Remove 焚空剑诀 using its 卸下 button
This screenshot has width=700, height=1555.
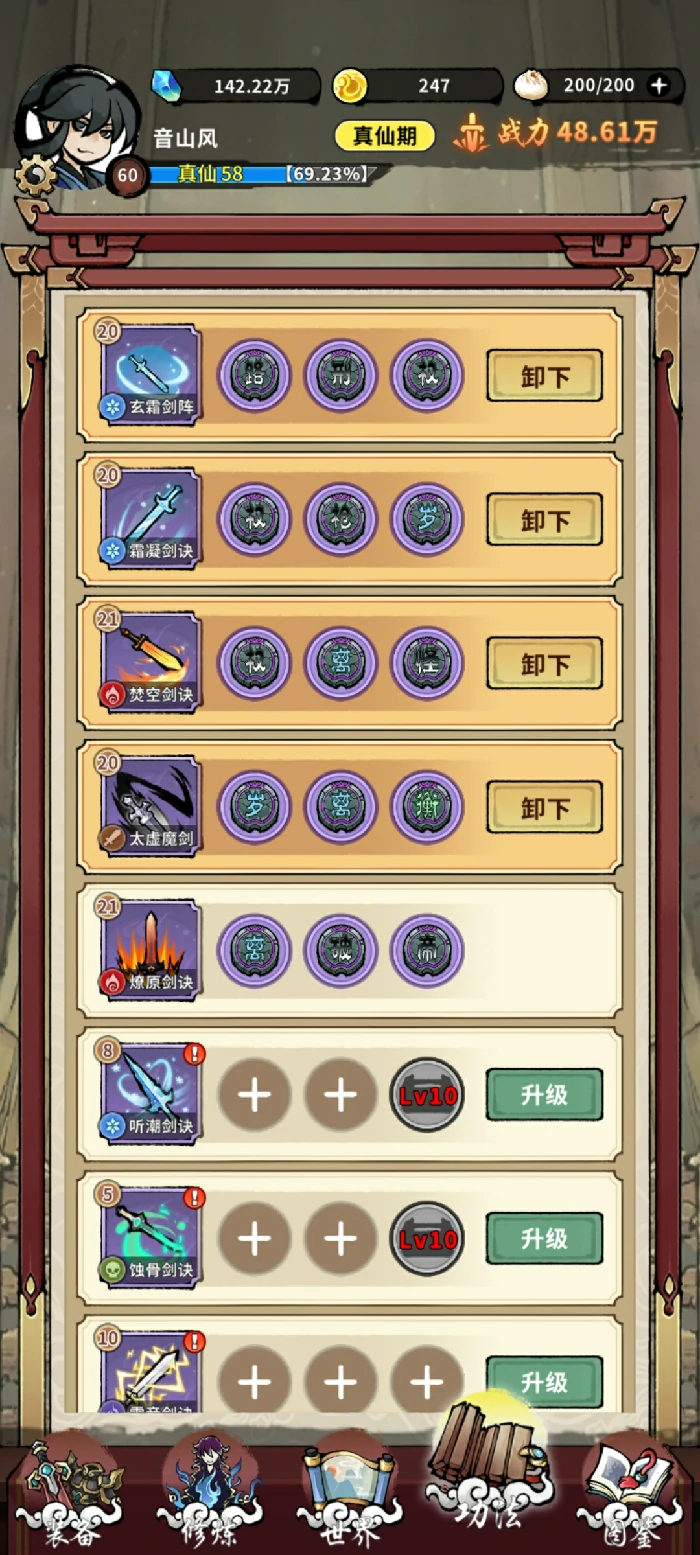[x=544, y=664]
